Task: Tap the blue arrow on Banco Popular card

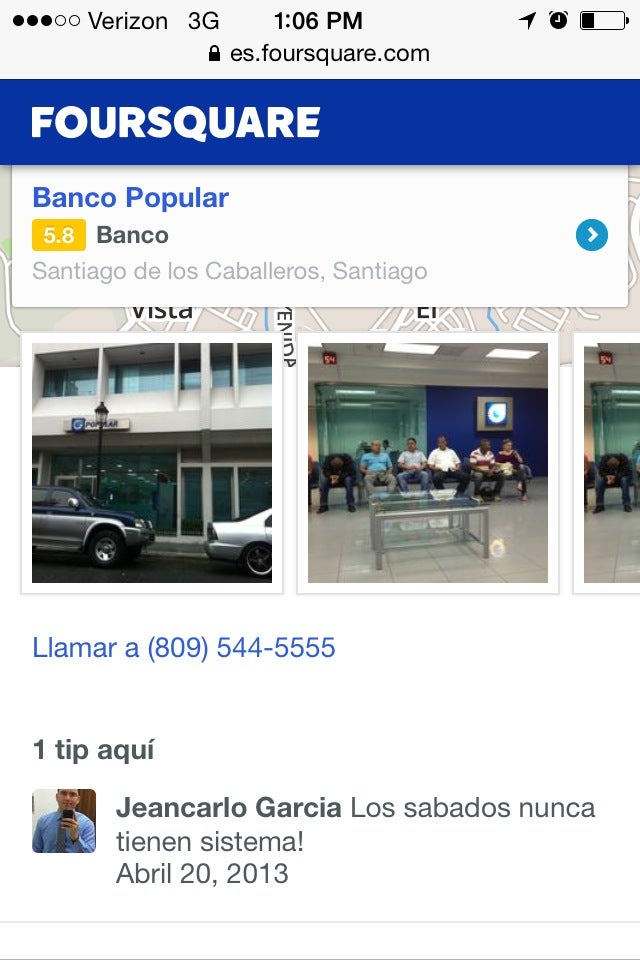Action: click(x=592, y=235)
